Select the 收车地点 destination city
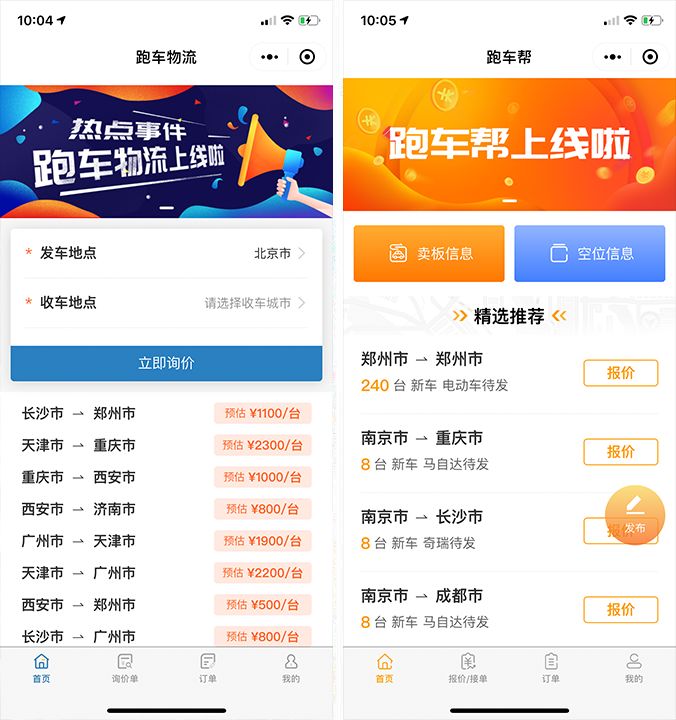 [x=166, y=303]
